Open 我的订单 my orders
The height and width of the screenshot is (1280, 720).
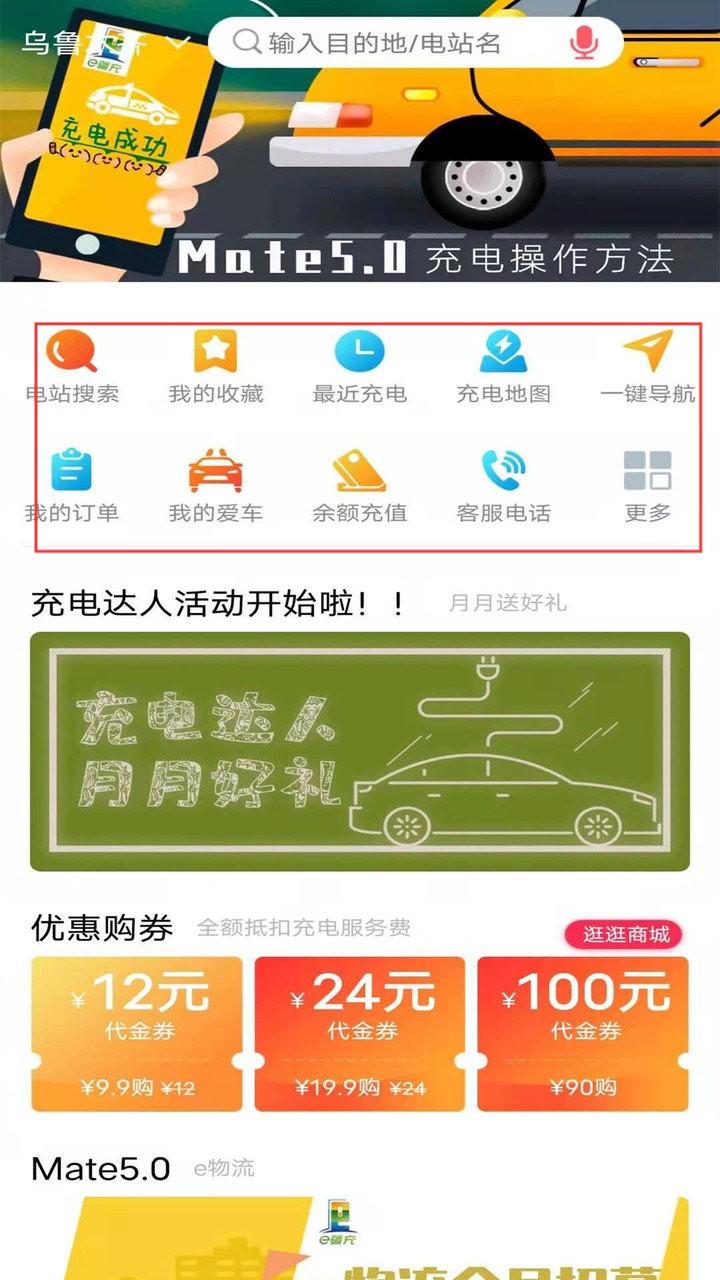(x=72, y=487)
